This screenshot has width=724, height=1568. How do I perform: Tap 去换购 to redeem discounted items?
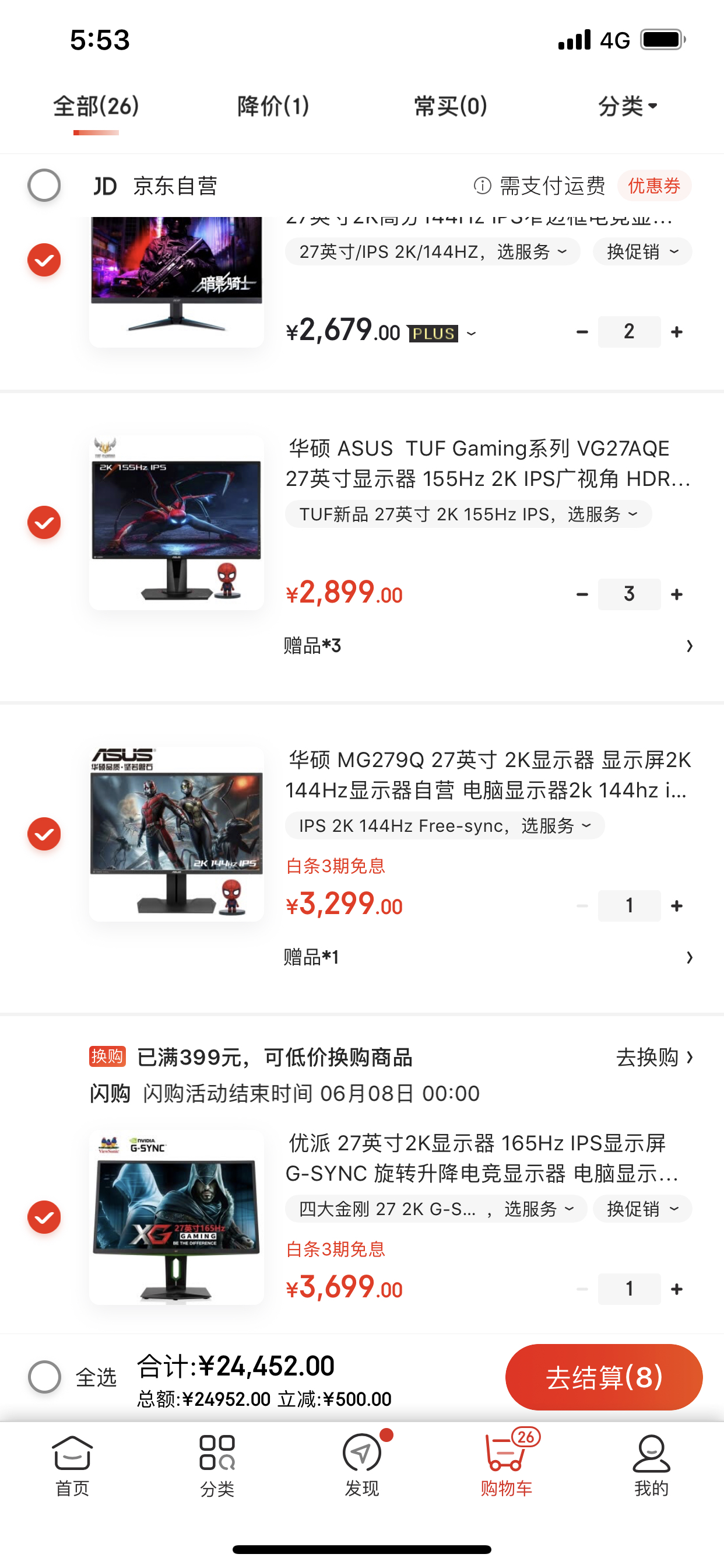click(x=654, y=1058)
